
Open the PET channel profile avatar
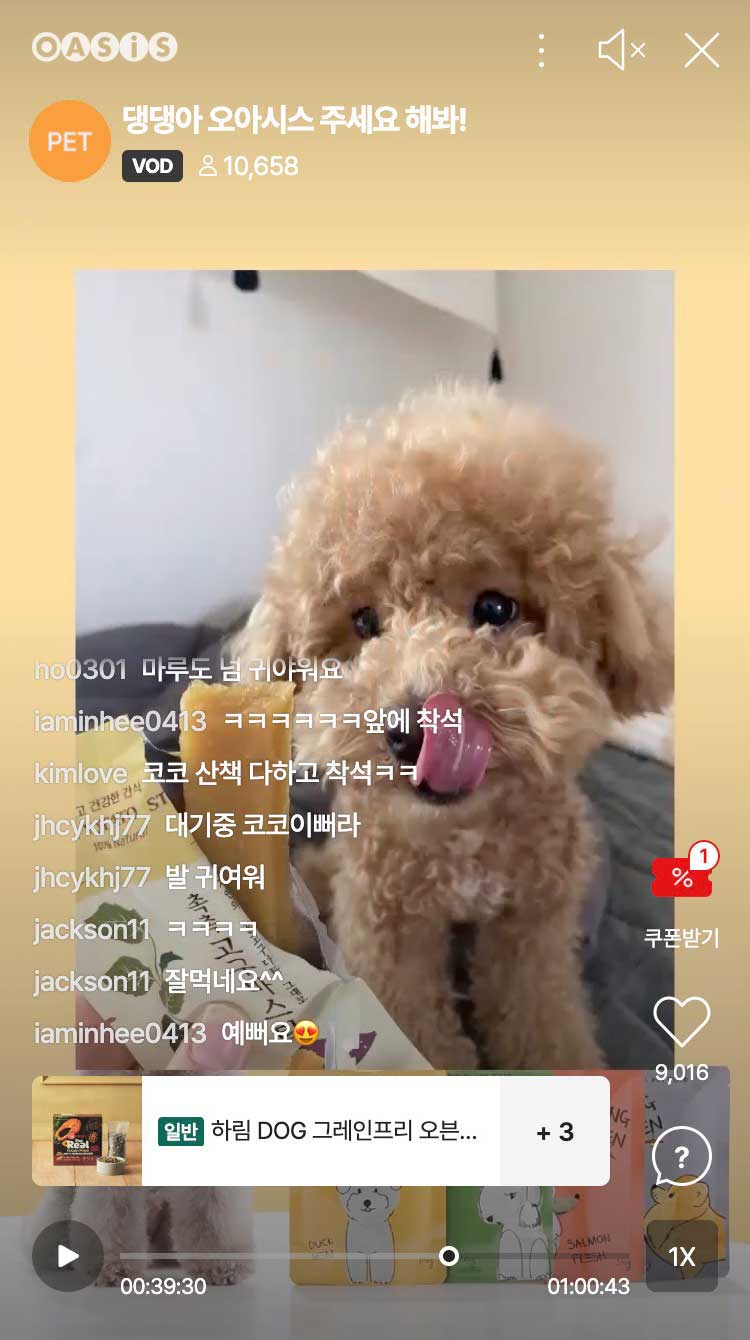click(x=69, y=140)
